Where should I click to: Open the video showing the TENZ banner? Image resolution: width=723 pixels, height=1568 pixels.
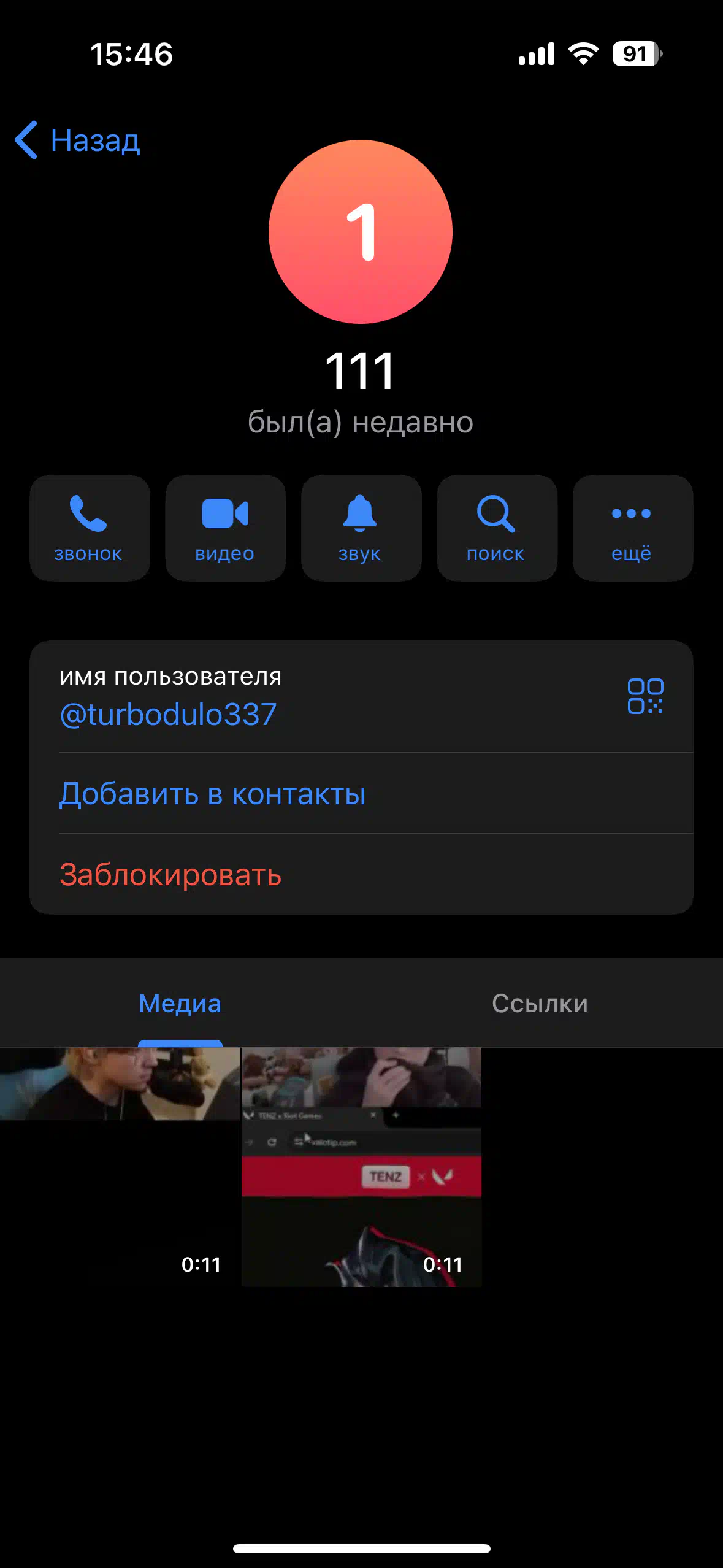361,1167
